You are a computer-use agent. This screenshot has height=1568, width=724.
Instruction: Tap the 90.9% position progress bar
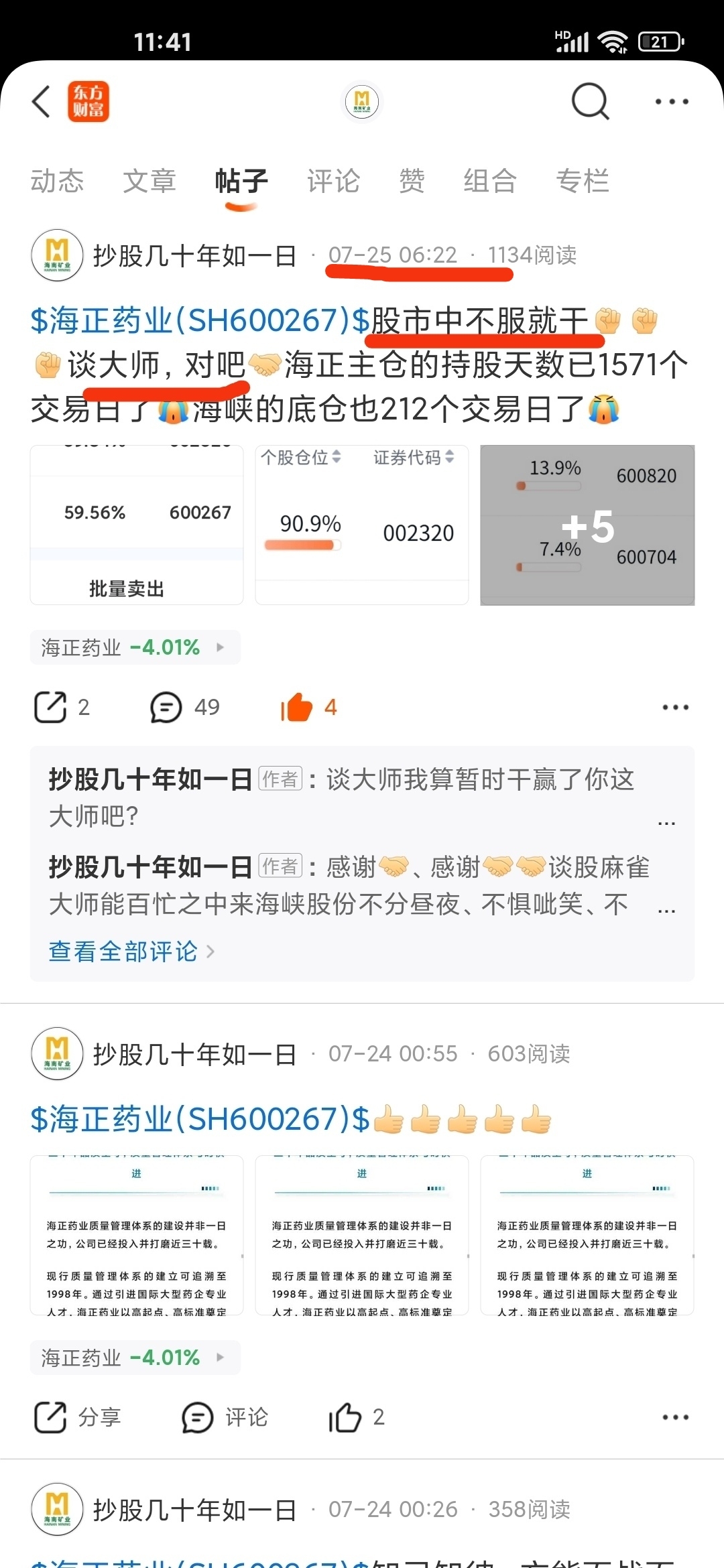pyautogui.click(x=302, y=545)
